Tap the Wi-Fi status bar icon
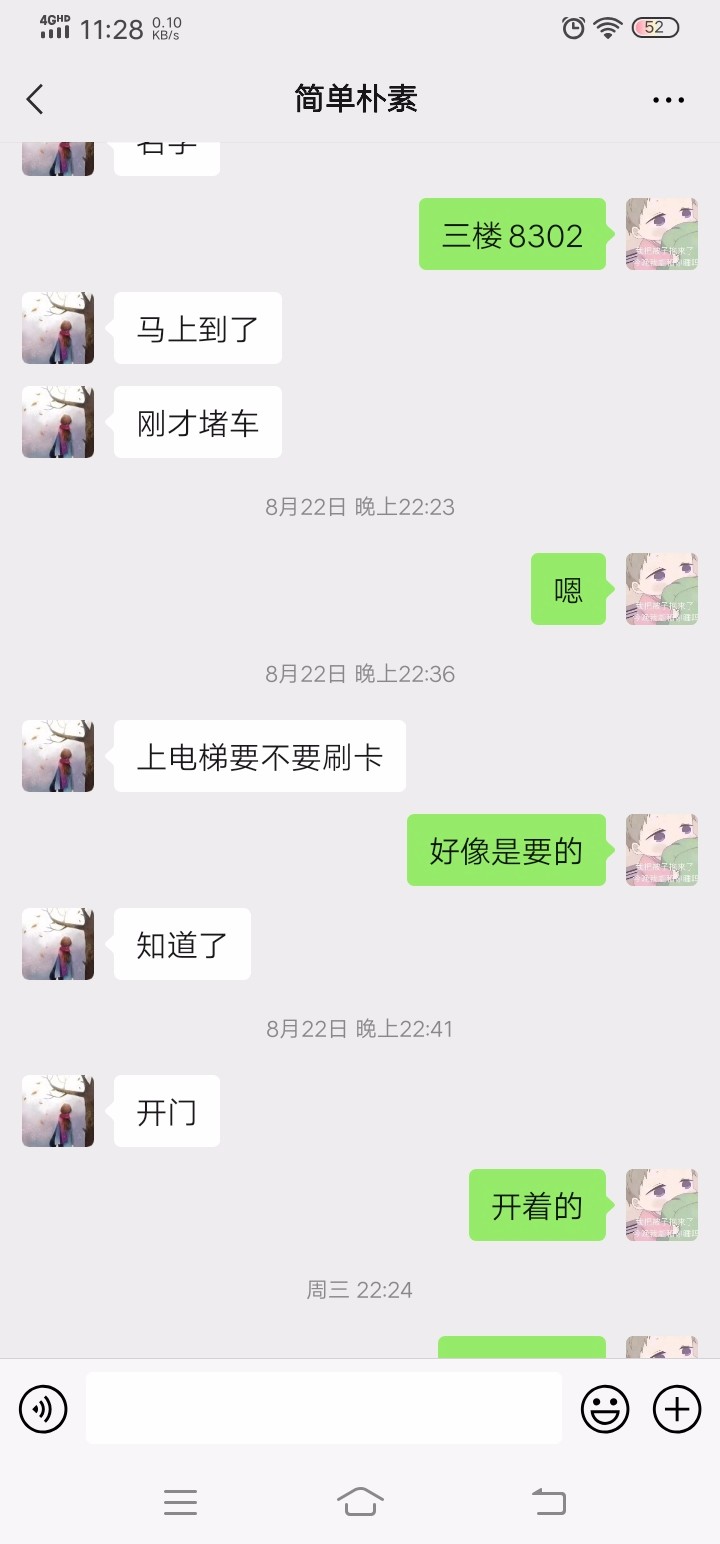 tap(608, 28)
